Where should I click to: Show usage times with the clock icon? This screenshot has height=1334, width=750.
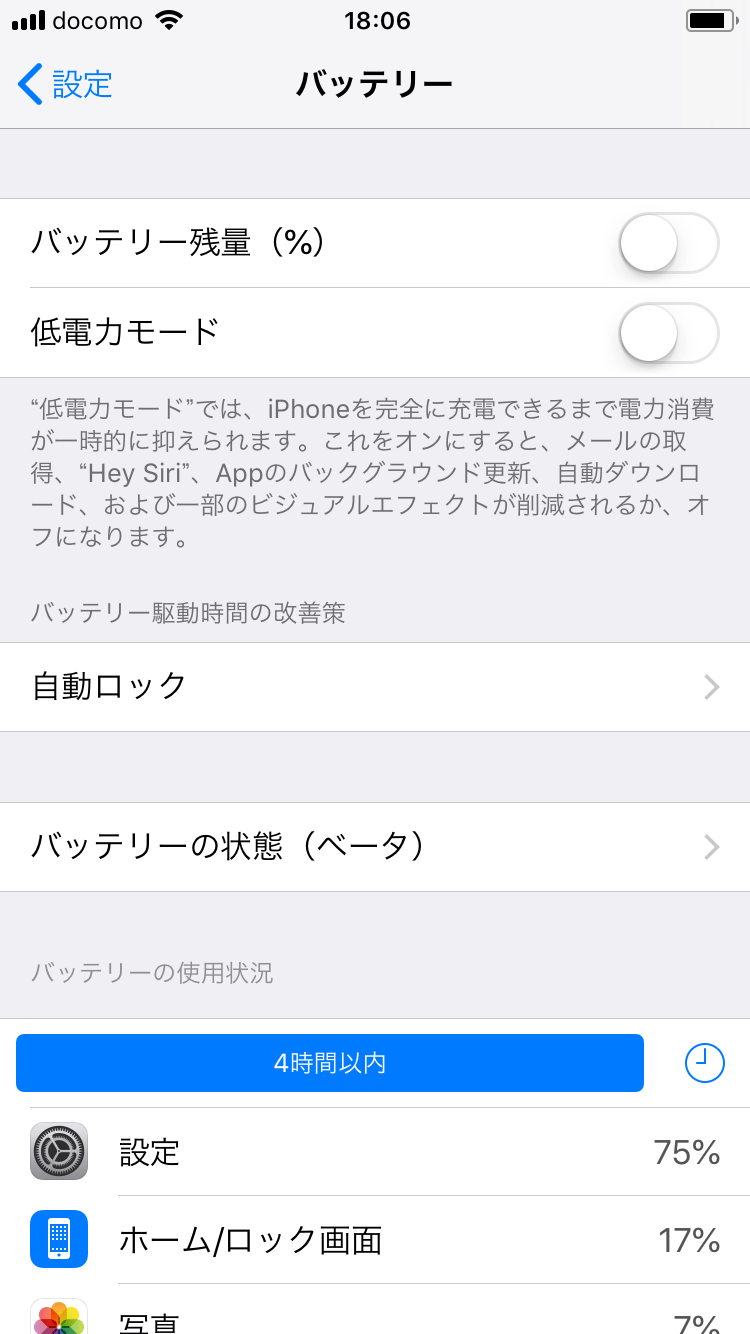coord(705,1063)
